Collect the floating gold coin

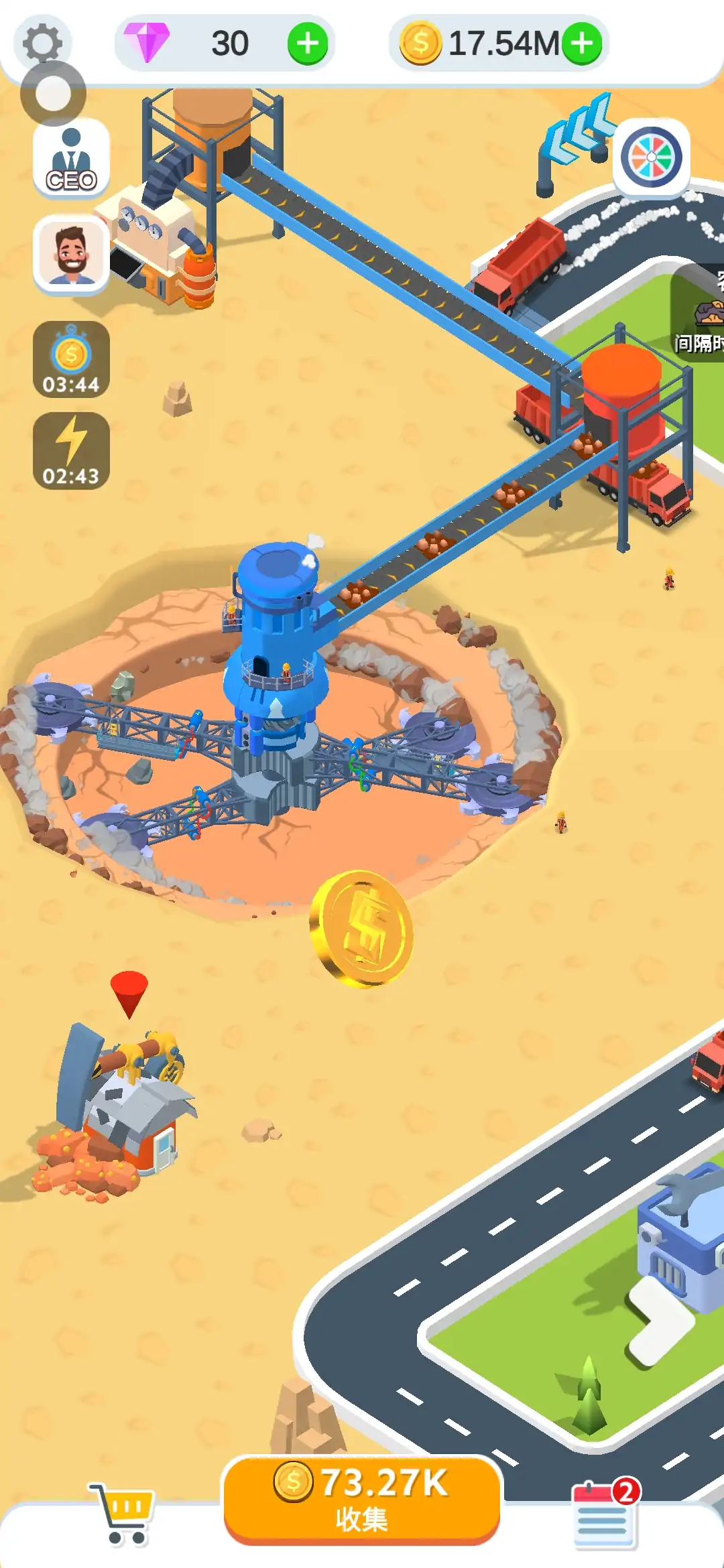(x=362, y=928)
